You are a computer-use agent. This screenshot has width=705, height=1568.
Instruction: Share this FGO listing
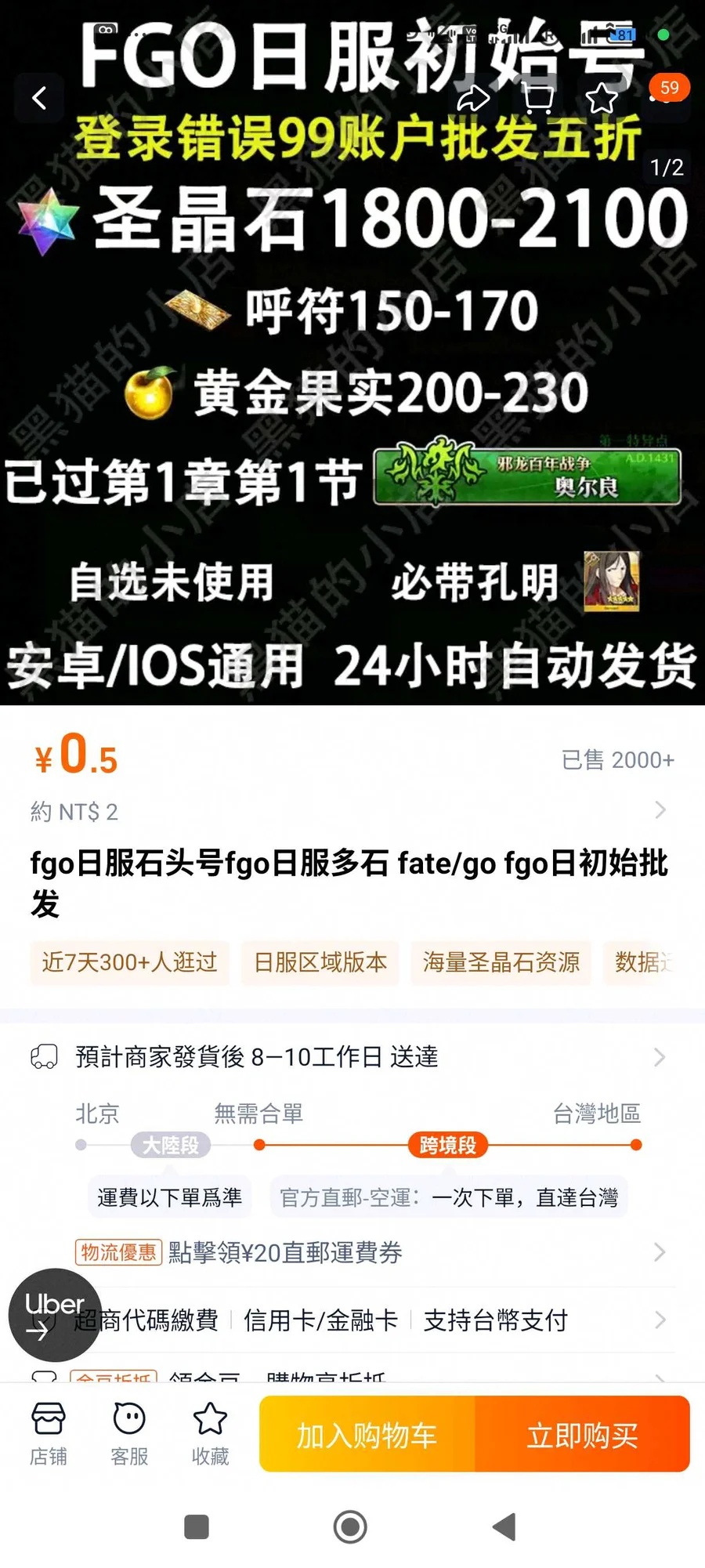[473, 99]
